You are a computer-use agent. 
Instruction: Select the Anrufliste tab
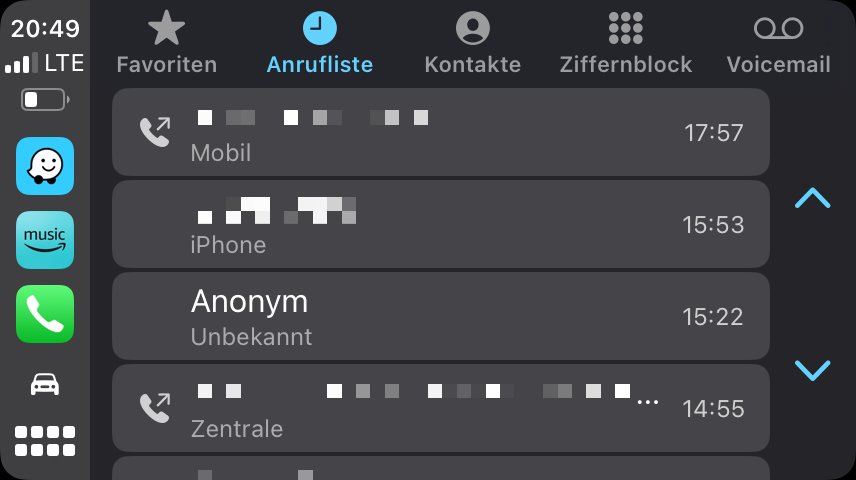pos(319,44)
